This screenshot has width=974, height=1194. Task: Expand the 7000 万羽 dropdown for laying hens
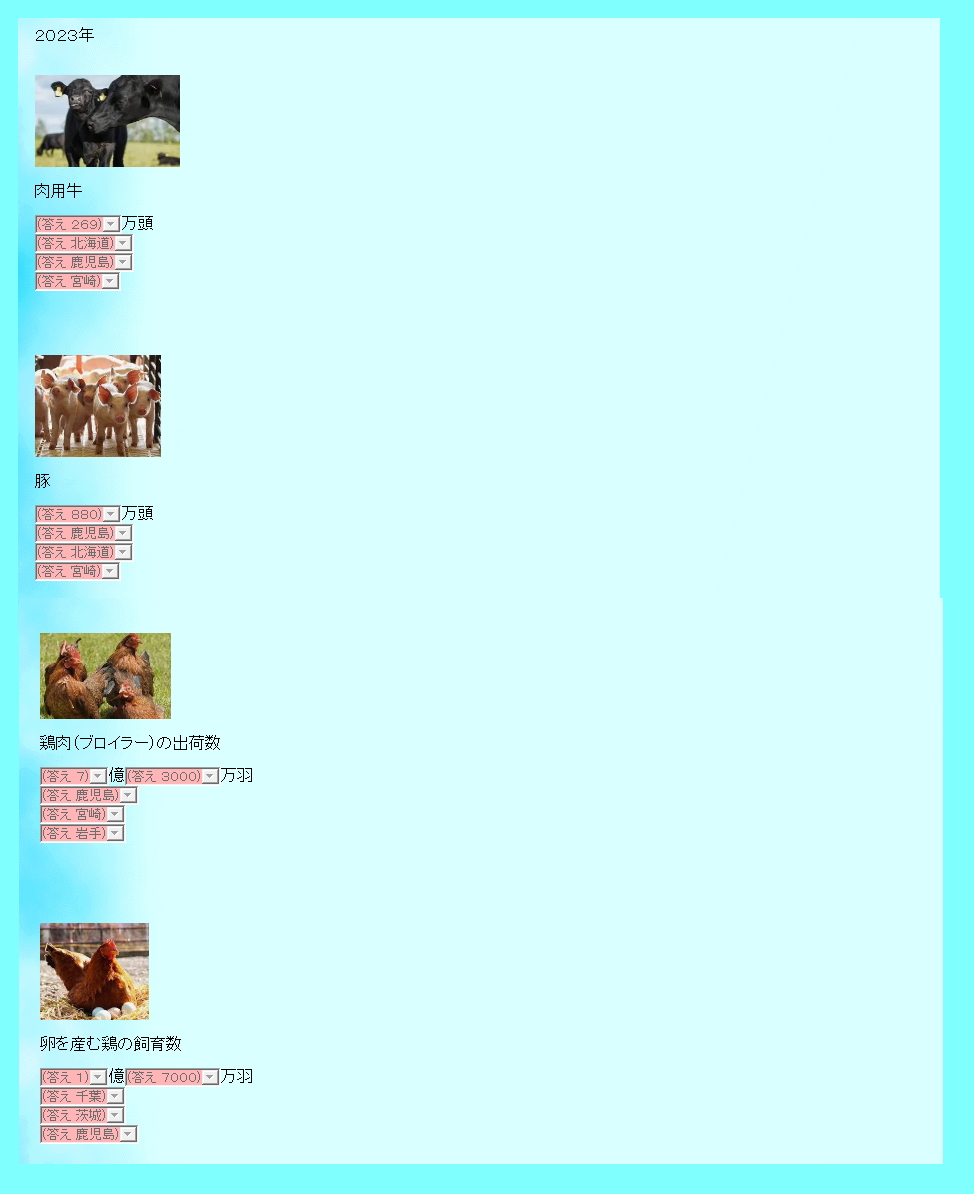coord(172,1077)
